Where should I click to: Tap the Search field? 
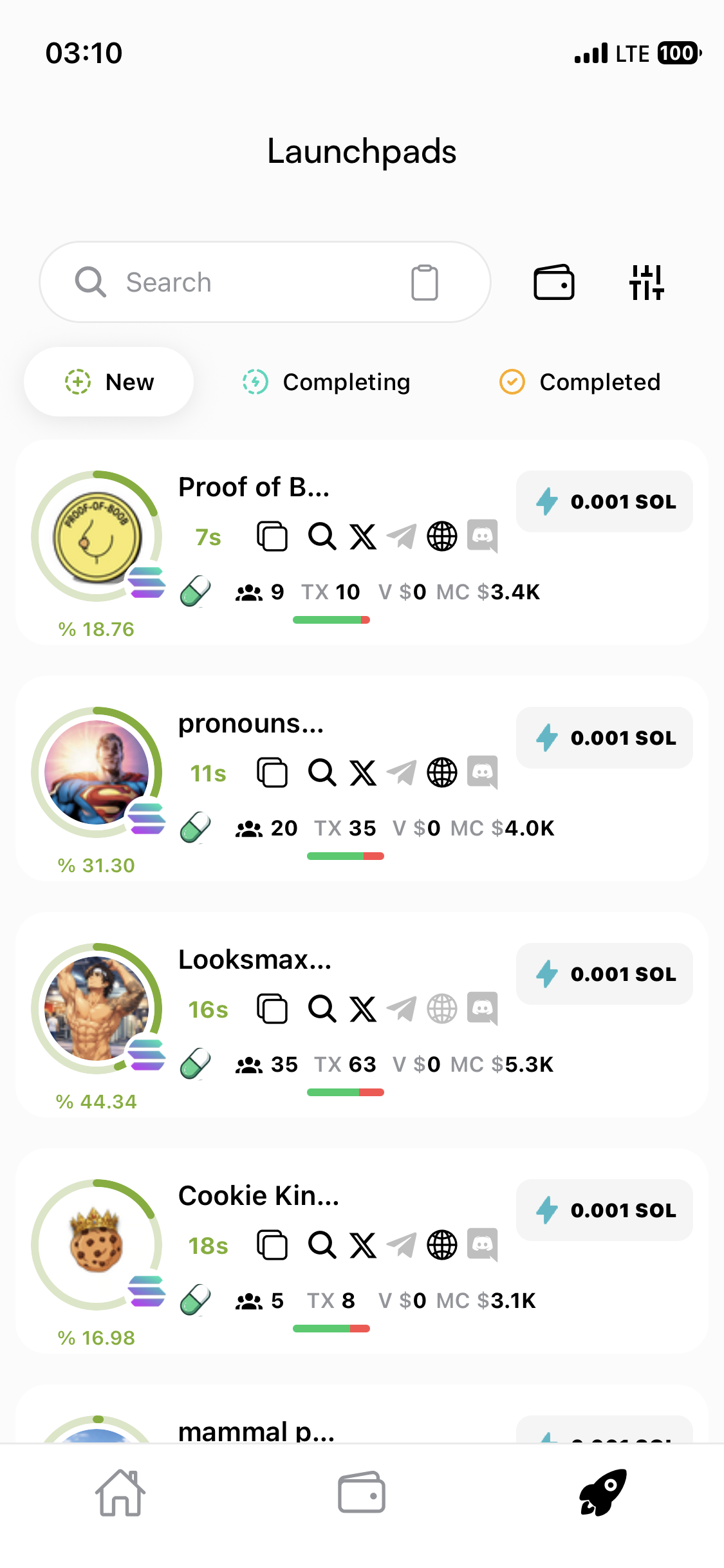point(257,282)
